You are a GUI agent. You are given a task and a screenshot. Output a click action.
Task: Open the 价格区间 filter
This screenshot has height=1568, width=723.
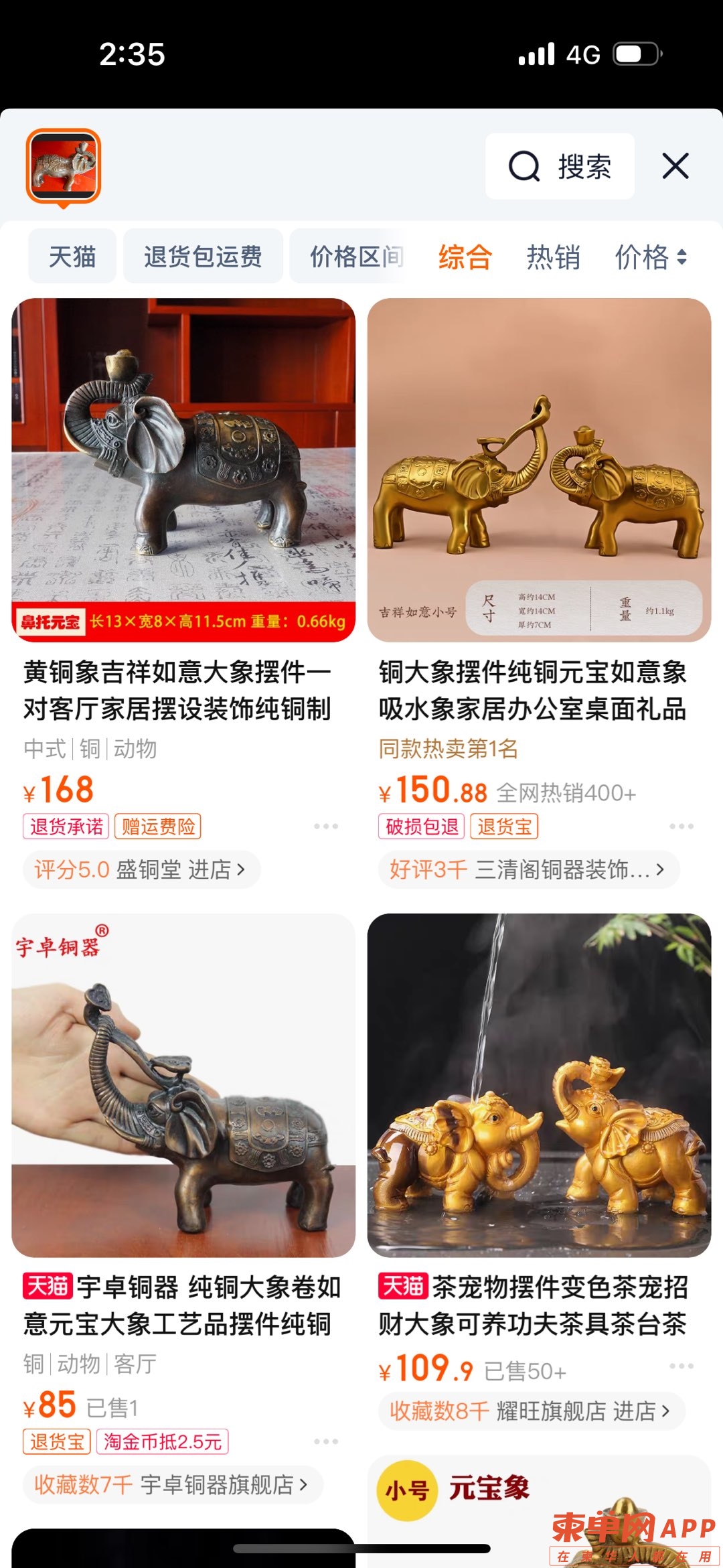(355, 257)
